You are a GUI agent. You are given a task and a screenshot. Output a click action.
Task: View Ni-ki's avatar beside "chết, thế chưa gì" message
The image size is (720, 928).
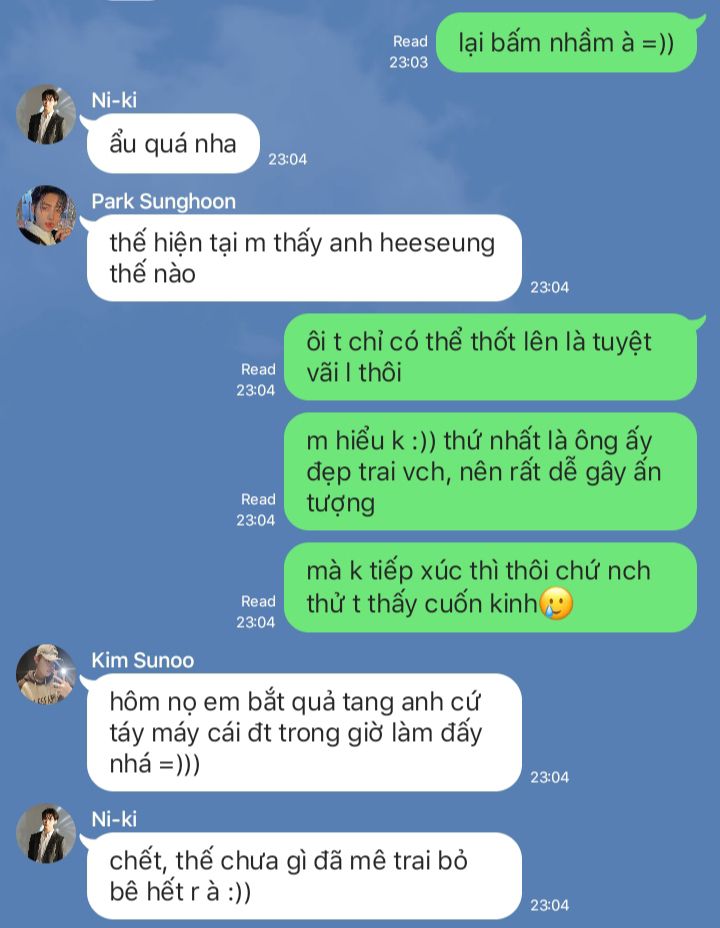(46, 832)
